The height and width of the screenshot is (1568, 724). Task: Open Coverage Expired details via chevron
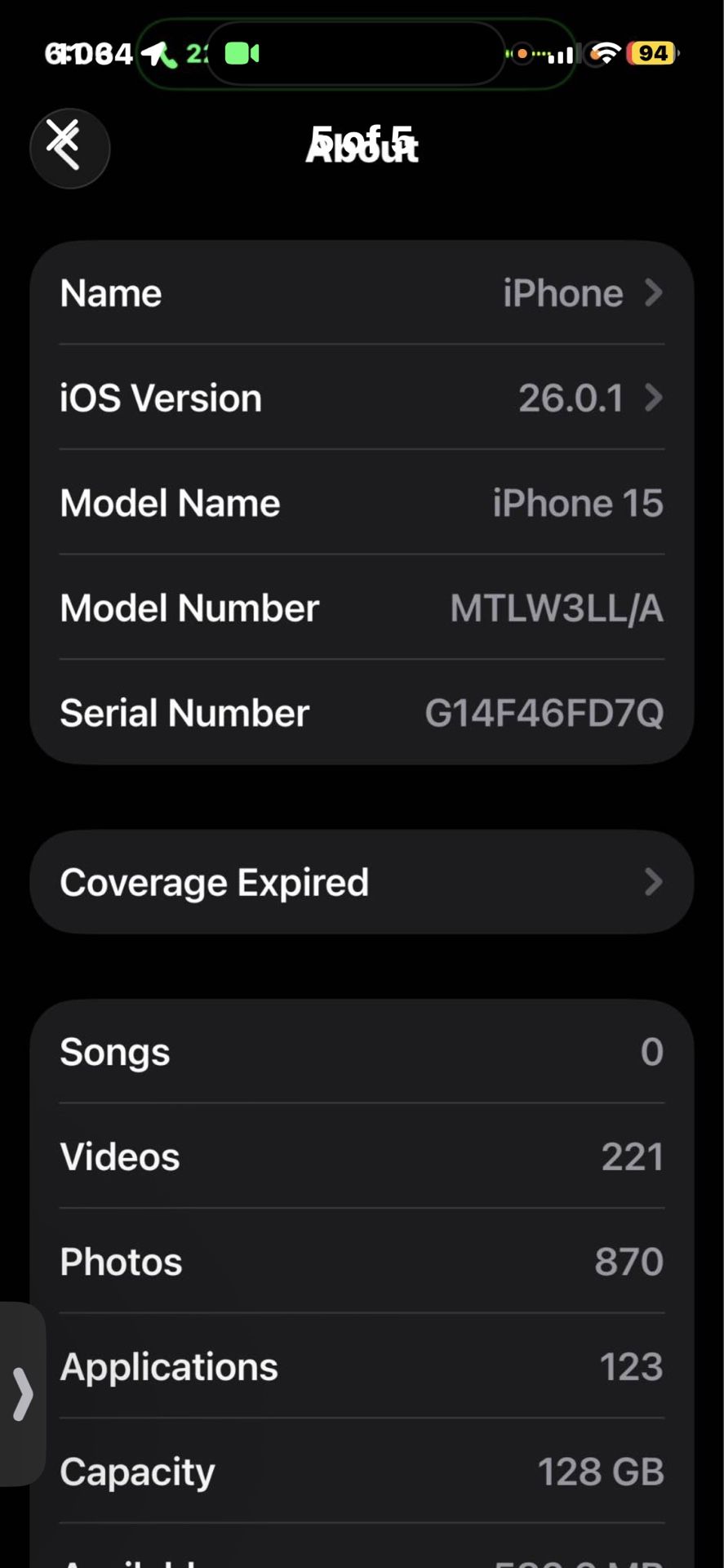(x=651, y=882)
